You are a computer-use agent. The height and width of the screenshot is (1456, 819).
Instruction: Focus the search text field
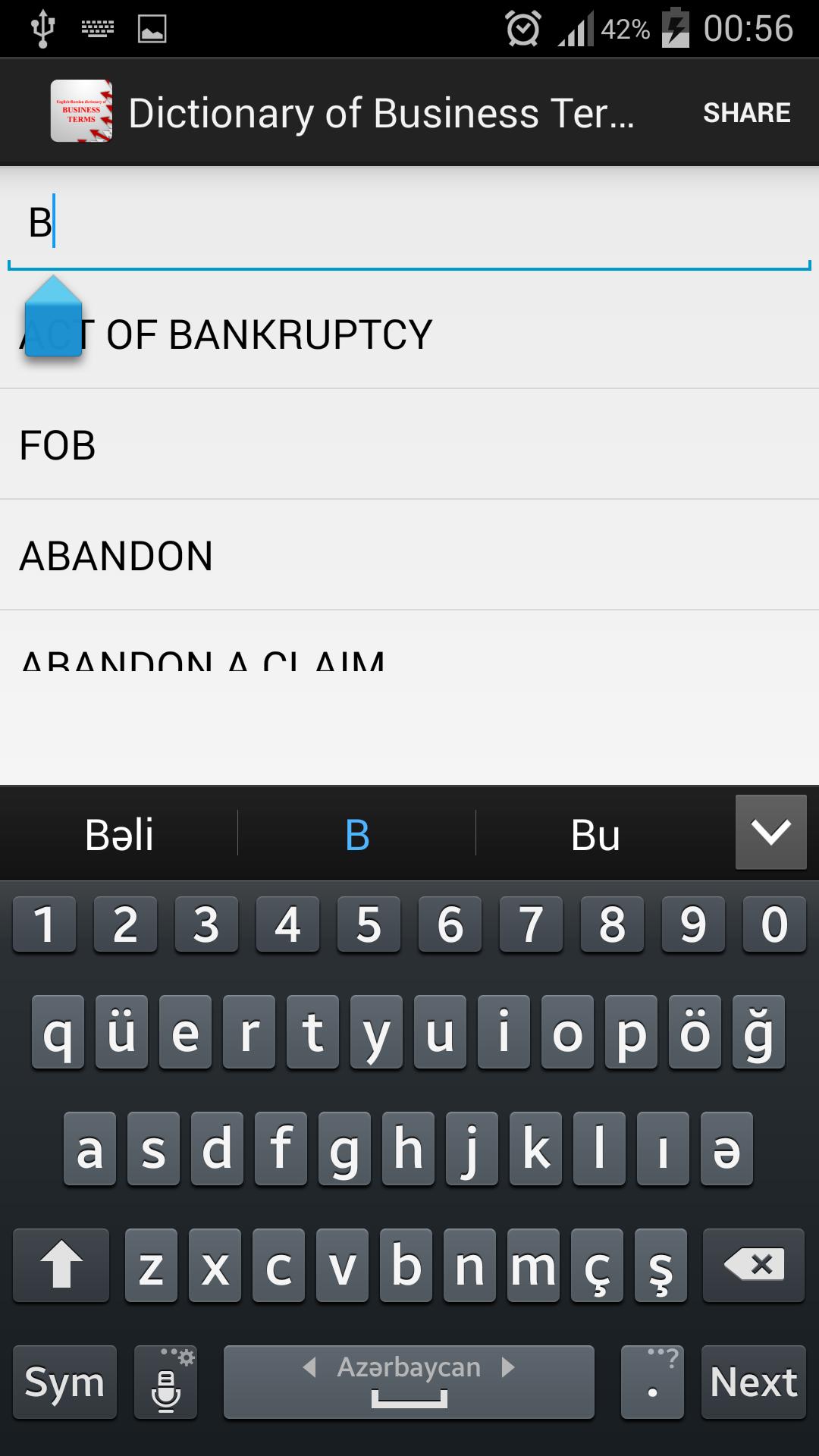coord(409,223)
